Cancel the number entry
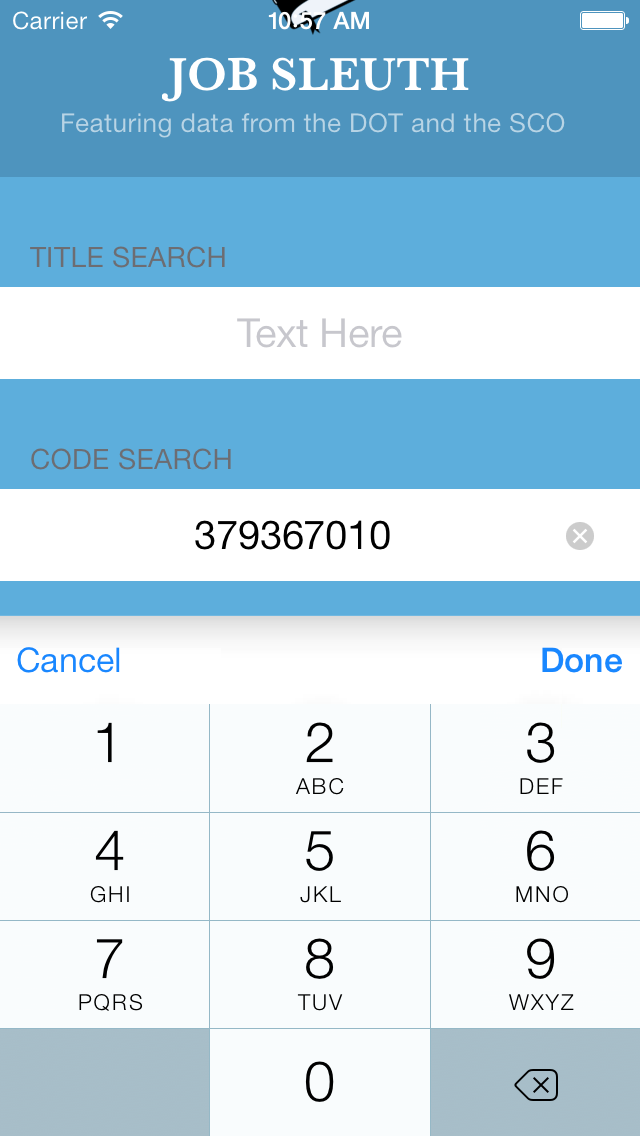Viewport: 640px width, 1136px height. pos(69,661)
